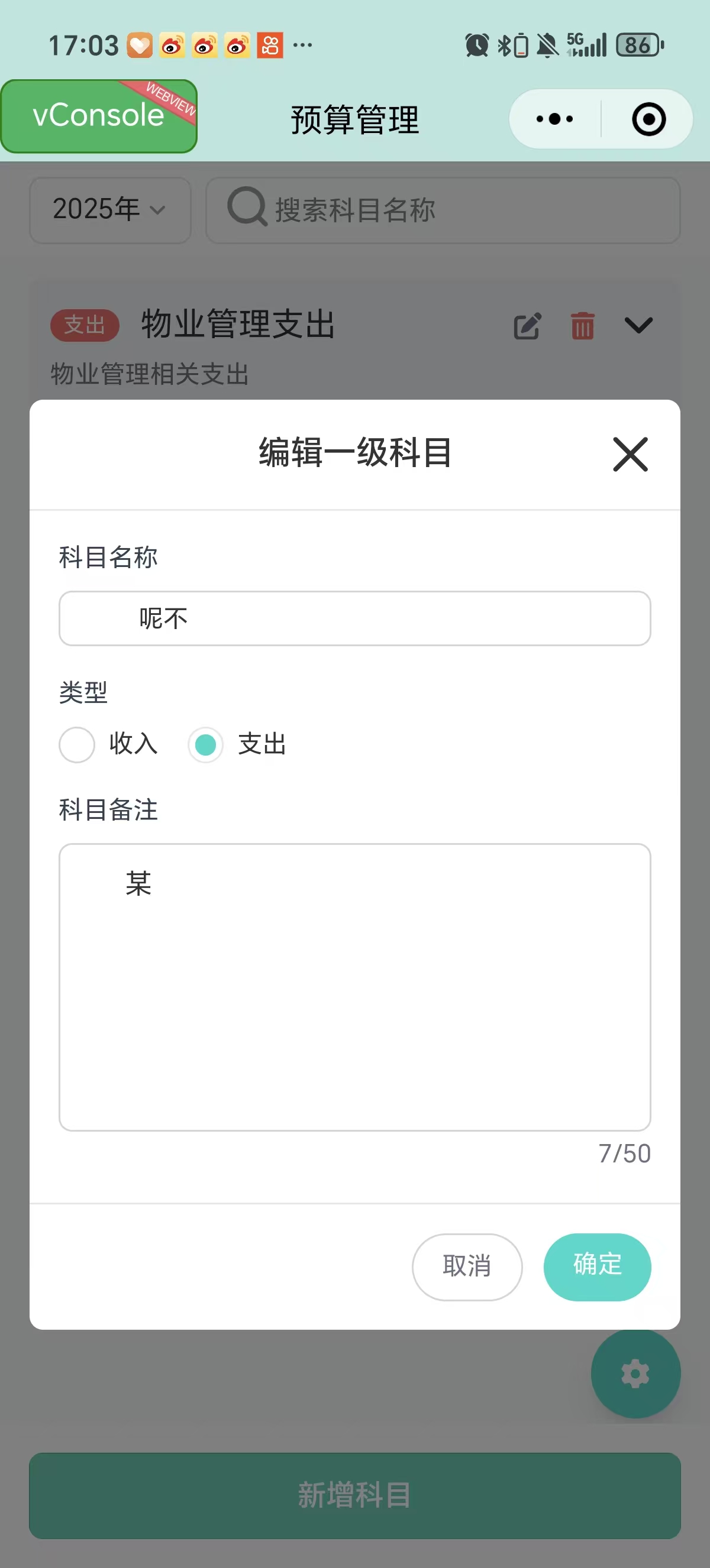Click the mini-program close/target circle icon

[648, 119]
